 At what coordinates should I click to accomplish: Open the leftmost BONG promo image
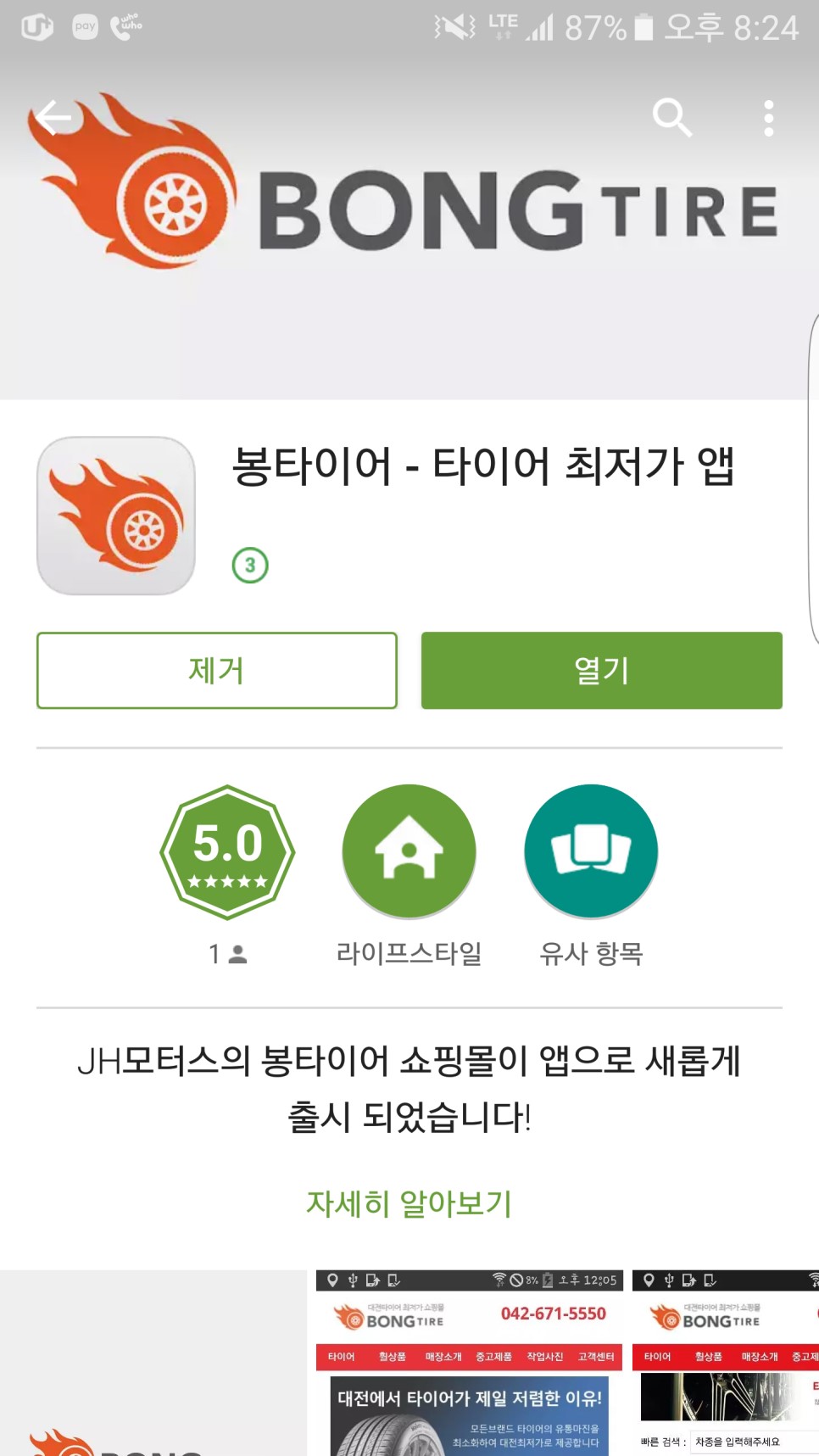(153, 1363)
